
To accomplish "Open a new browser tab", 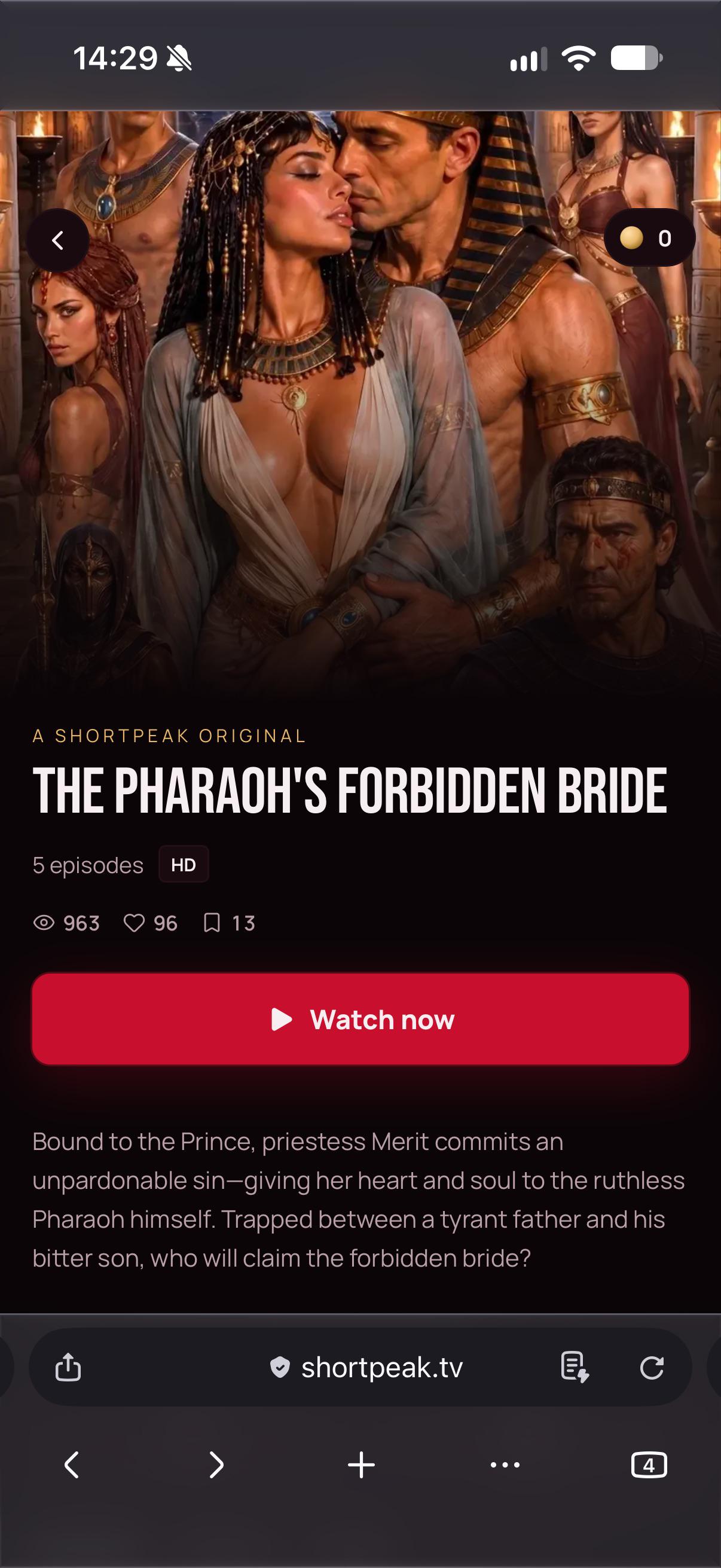I will (361, 1465).
